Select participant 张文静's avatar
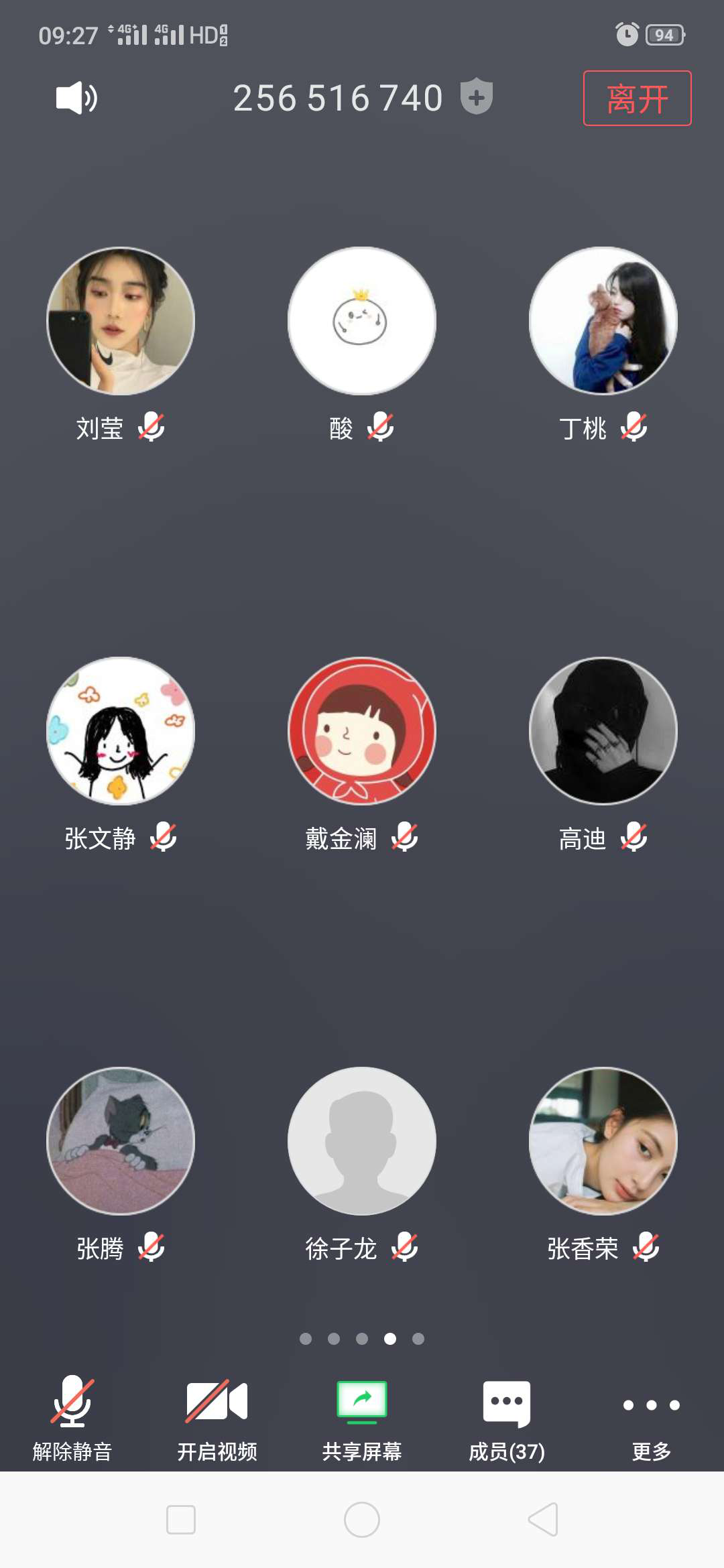Image resolution: width=724 pixels, height=1568 pixels. pyautogui.click(x=121, y=731)
